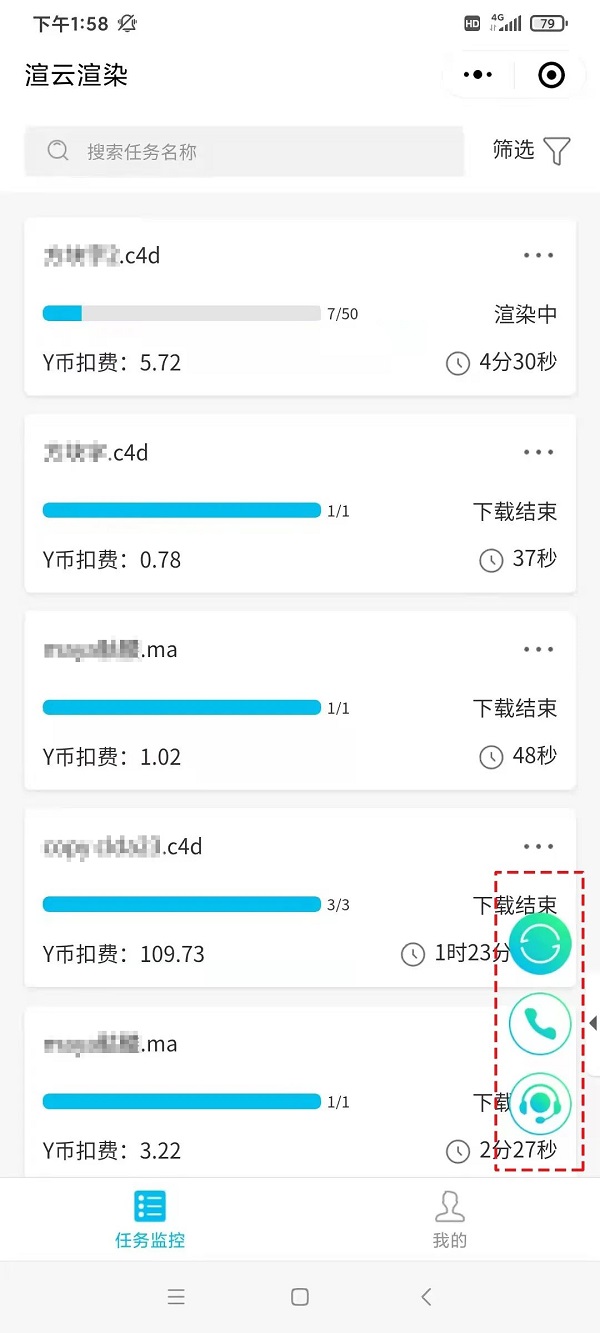The height and width of the screenshot is (1333, 600).
Task: Open overflow menu for the 渲染中 task
Action: [538, 256]
